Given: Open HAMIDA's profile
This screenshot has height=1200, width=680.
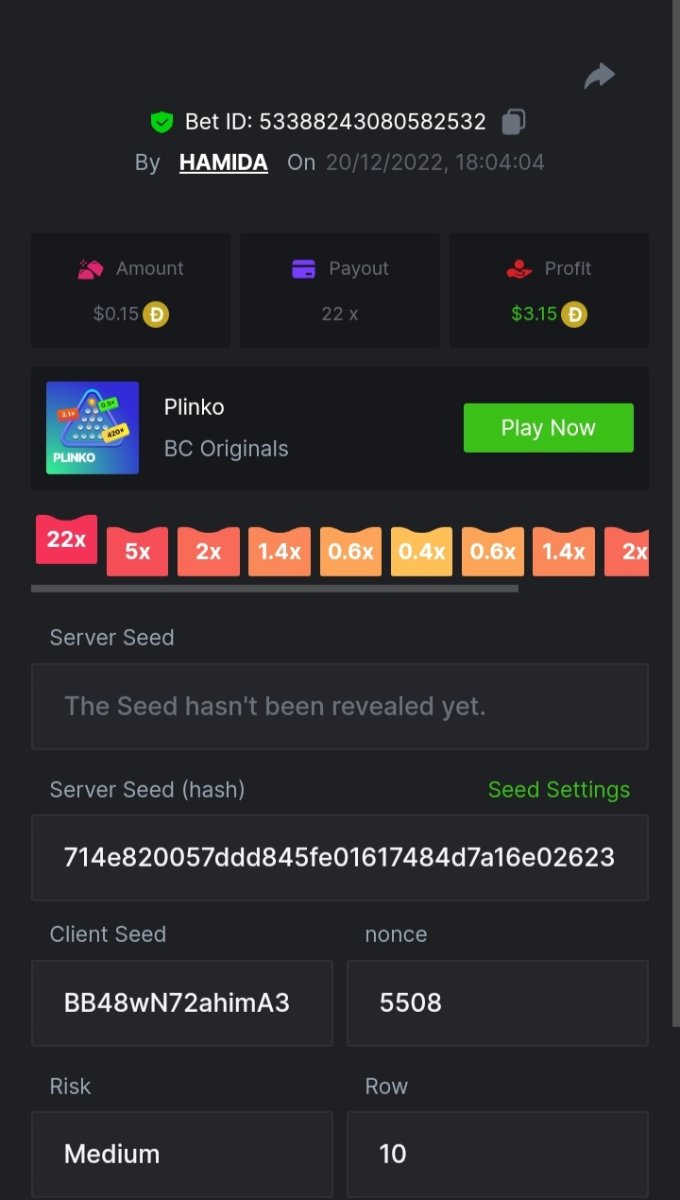Looking at the screenshot, I should [x=223, y=162].
